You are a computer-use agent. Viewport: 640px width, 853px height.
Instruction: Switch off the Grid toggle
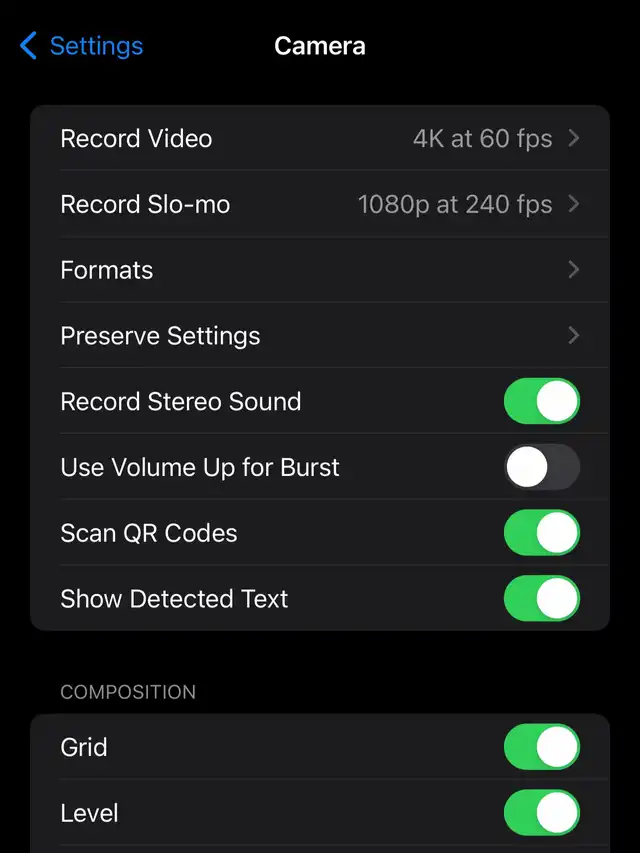click(541, 747)
